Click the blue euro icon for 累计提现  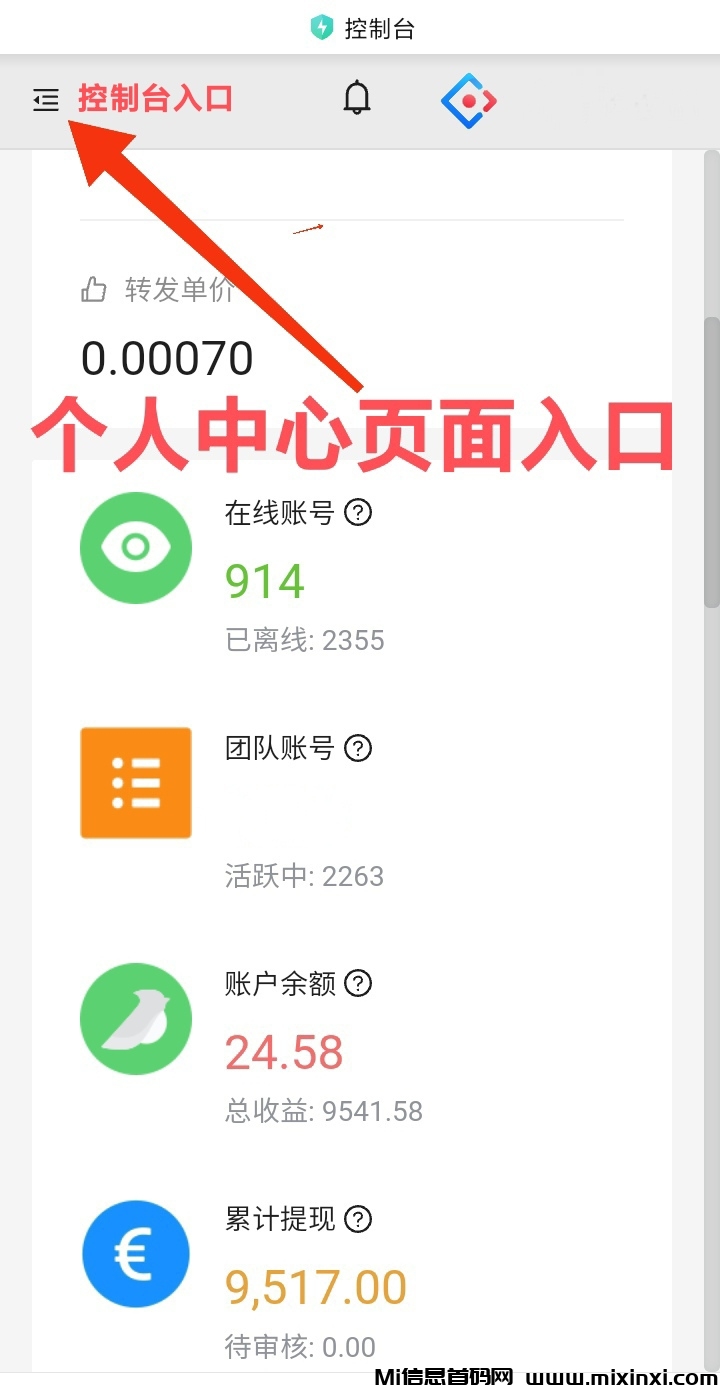click(136, 1254)
